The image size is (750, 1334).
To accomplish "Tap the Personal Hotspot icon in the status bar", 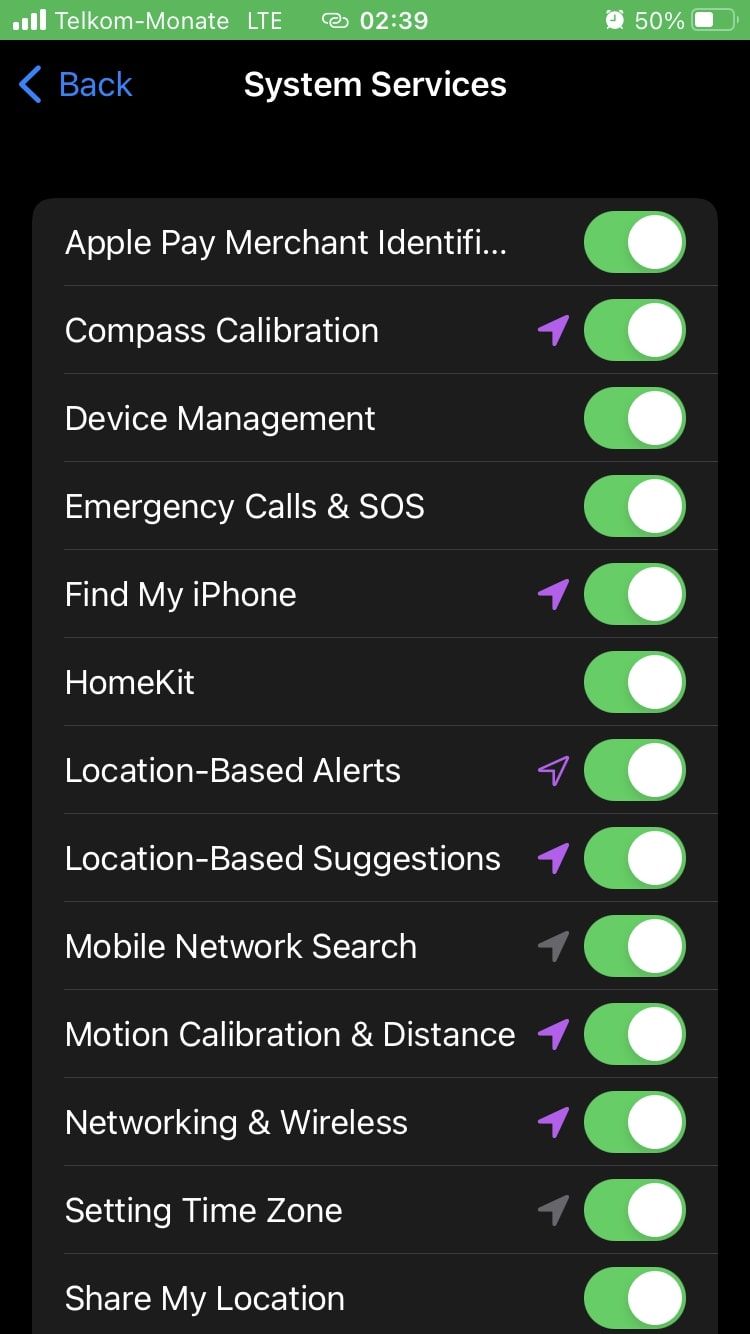I will 334,19.
